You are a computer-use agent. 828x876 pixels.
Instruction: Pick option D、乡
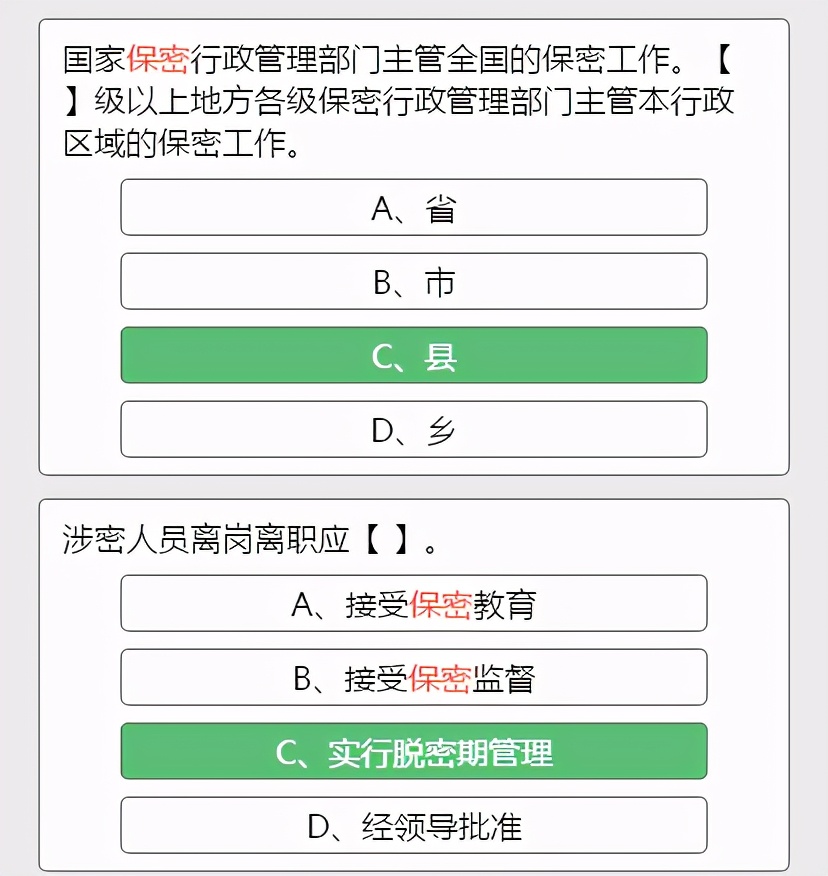pos(413,430)
